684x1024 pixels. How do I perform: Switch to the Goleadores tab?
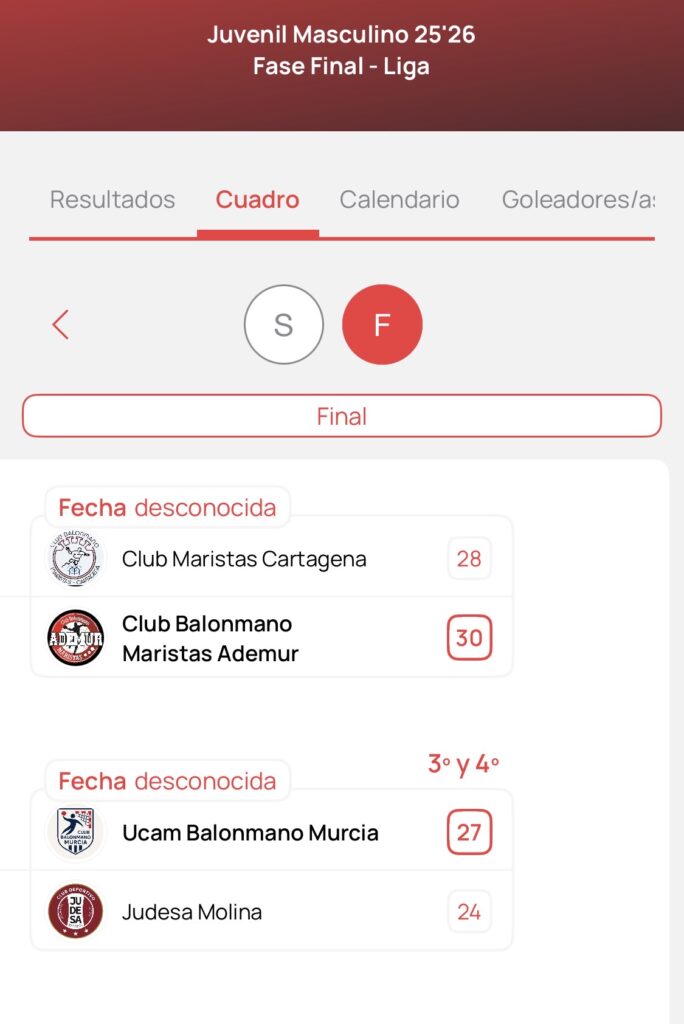(577, 200)
